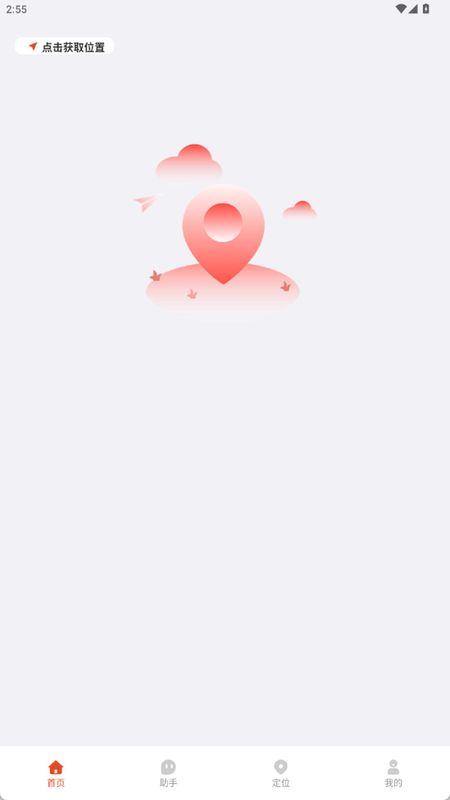Go to the 我的 profile tab
Screen dimensions: 450x800
[x=393, y=773]
